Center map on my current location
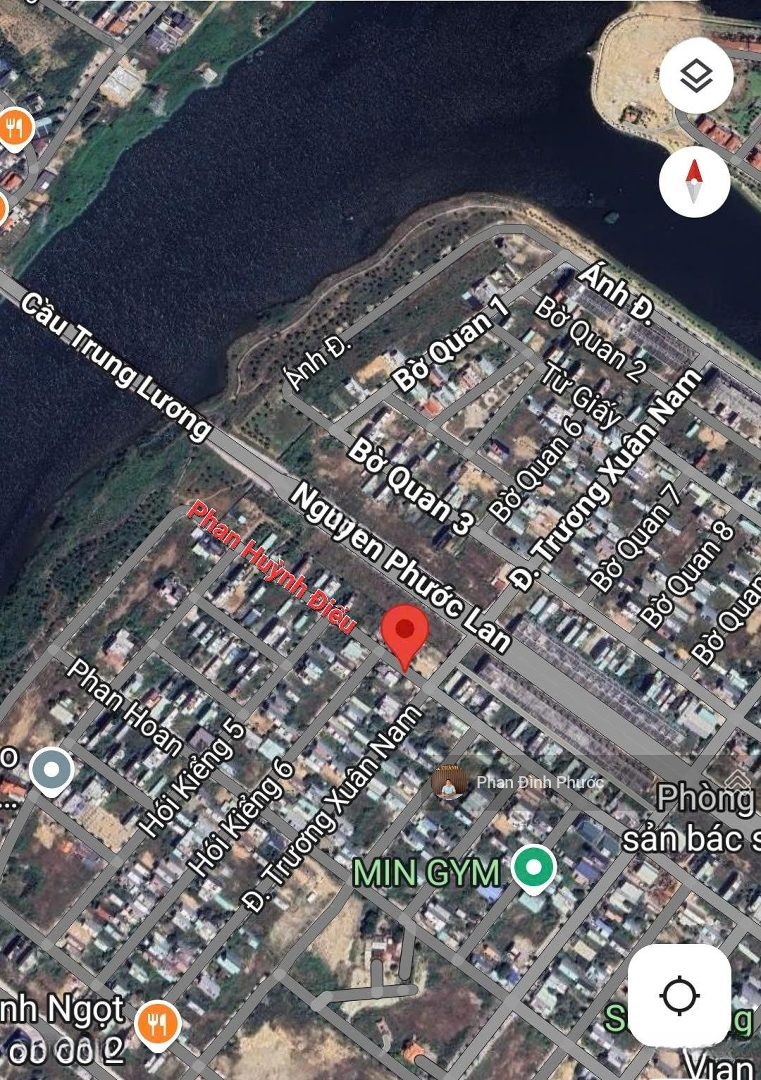Viewport: 761px width, 1080px height. tap(679, 995)
